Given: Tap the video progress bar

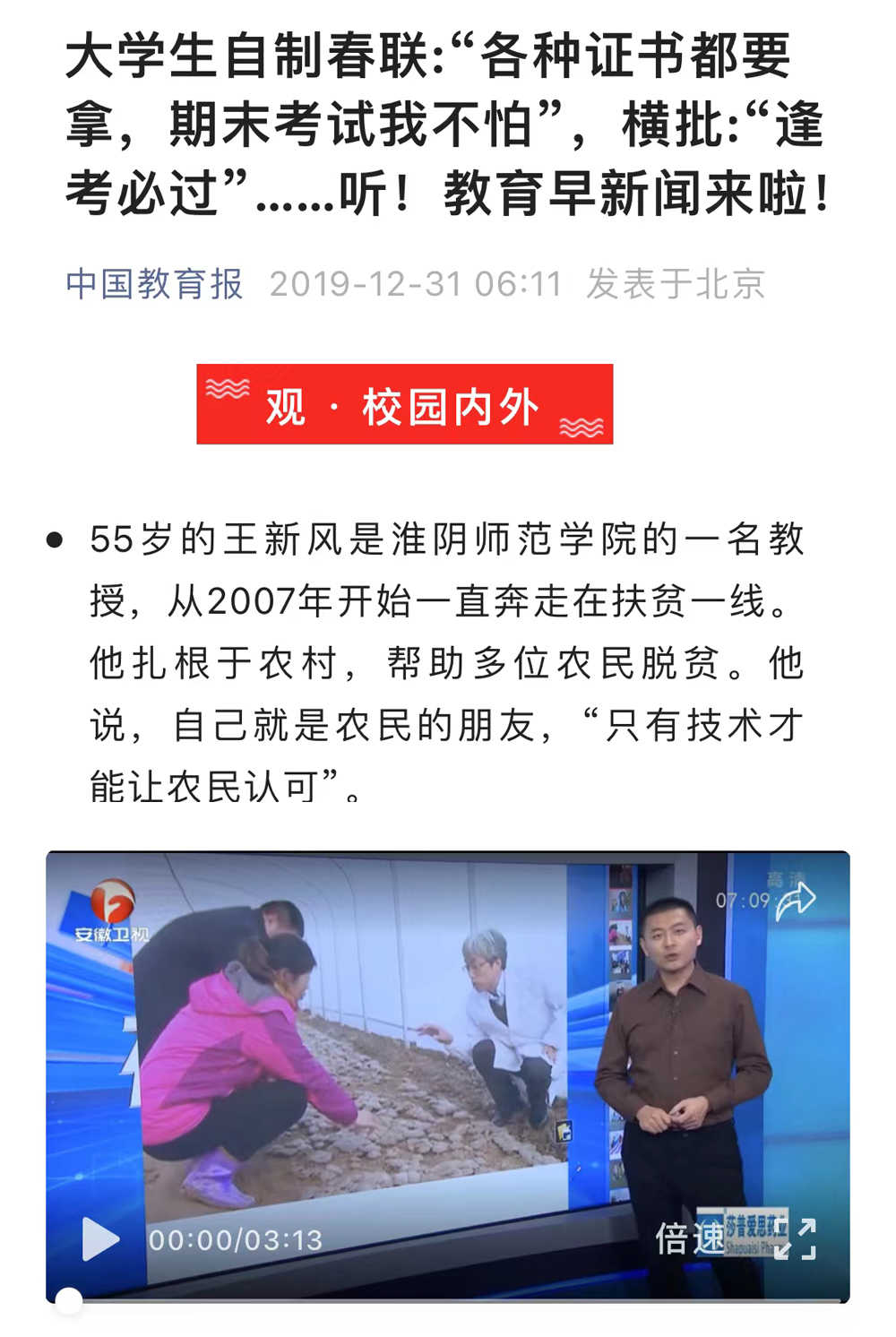Looking at the screenshot, I should (x=448, y=1299).
